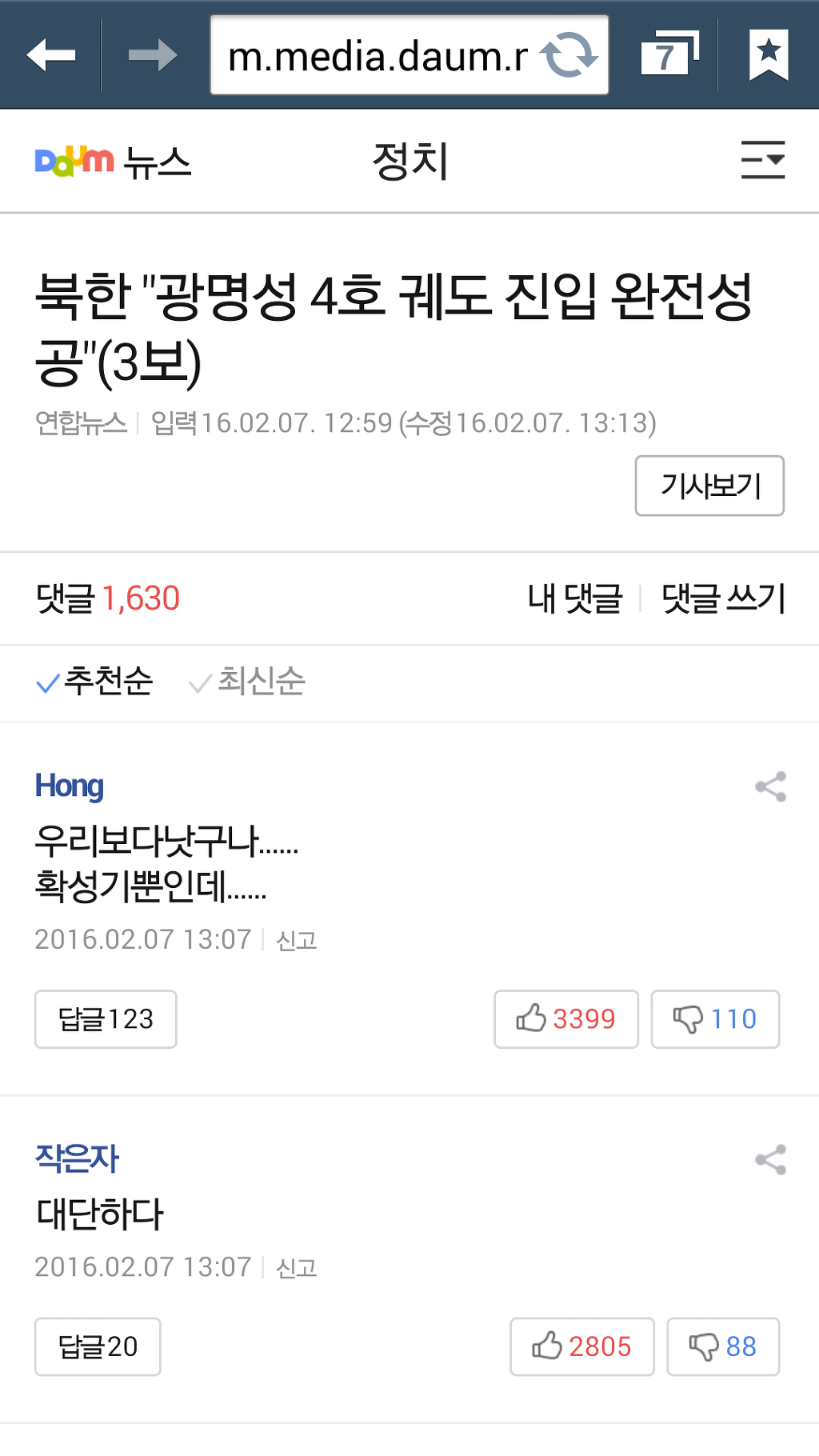View 123 replies to Hong's comment

(x=106, y=1019)
